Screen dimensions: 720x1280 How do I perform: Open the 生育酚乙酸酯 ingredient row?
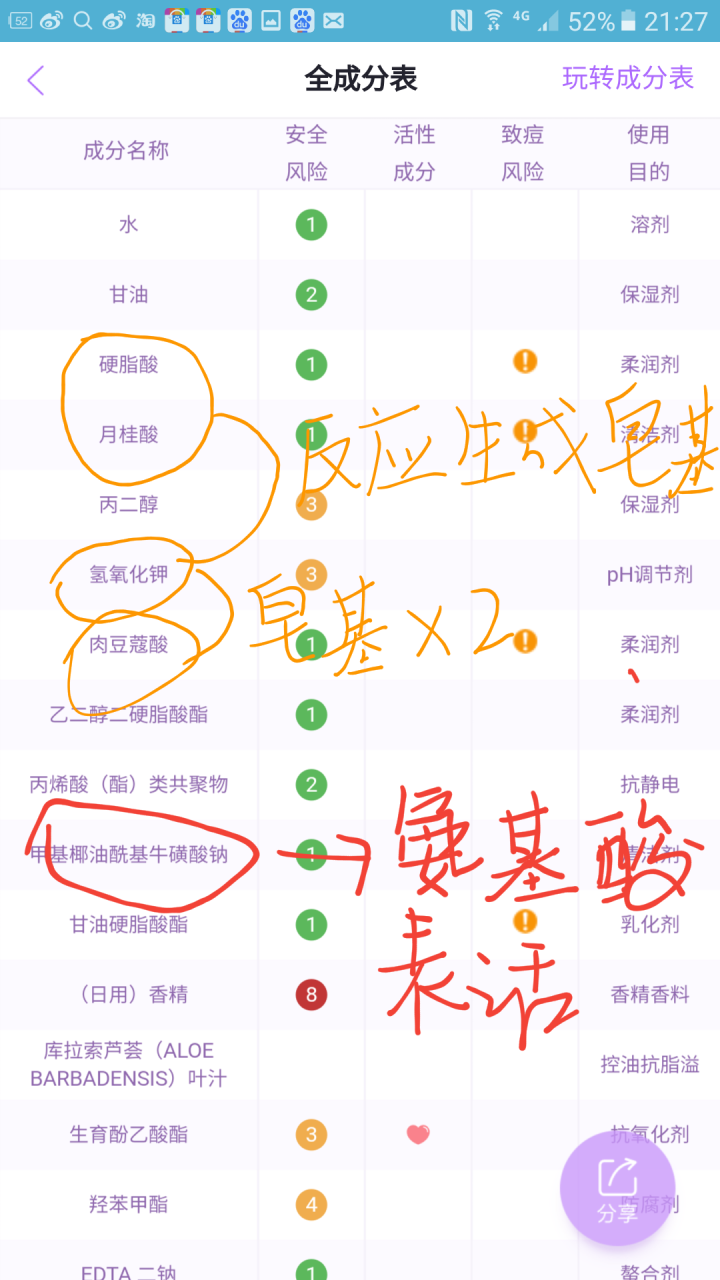pos(128,1135)
